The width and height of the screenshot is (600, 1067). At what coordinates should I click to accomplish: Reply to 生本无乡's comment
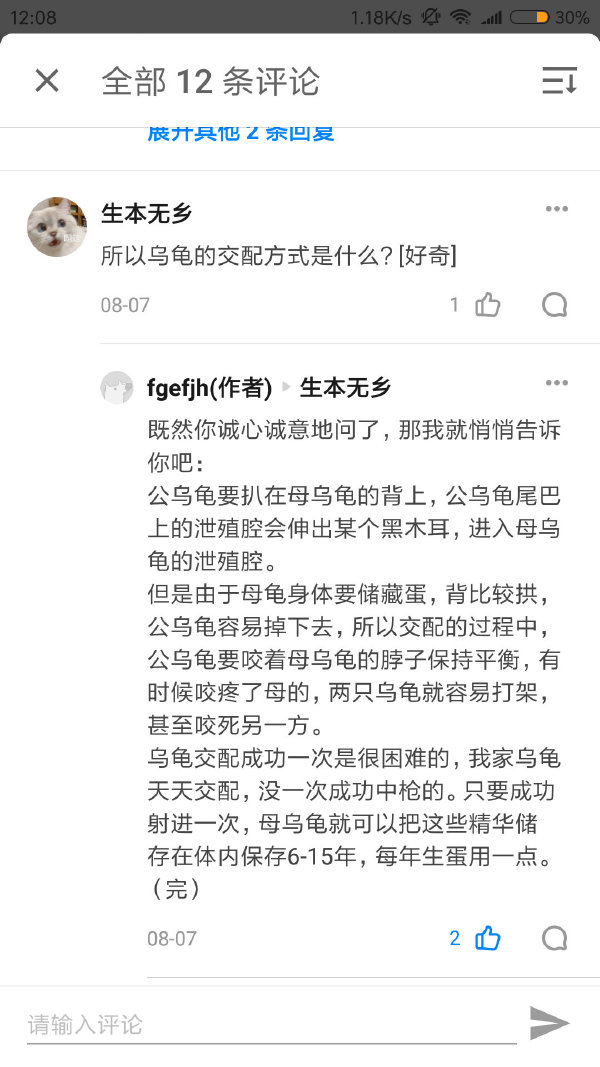click(554, 305)
